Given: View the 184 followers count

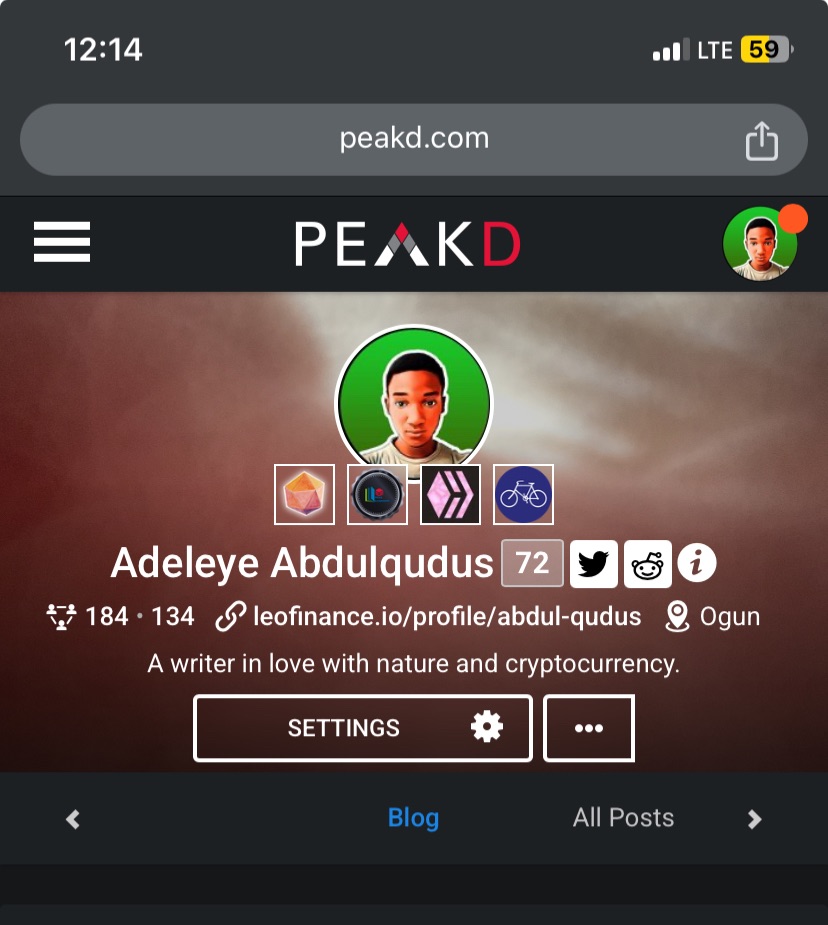Looking at the screenshot, I should tap(106, 617).
